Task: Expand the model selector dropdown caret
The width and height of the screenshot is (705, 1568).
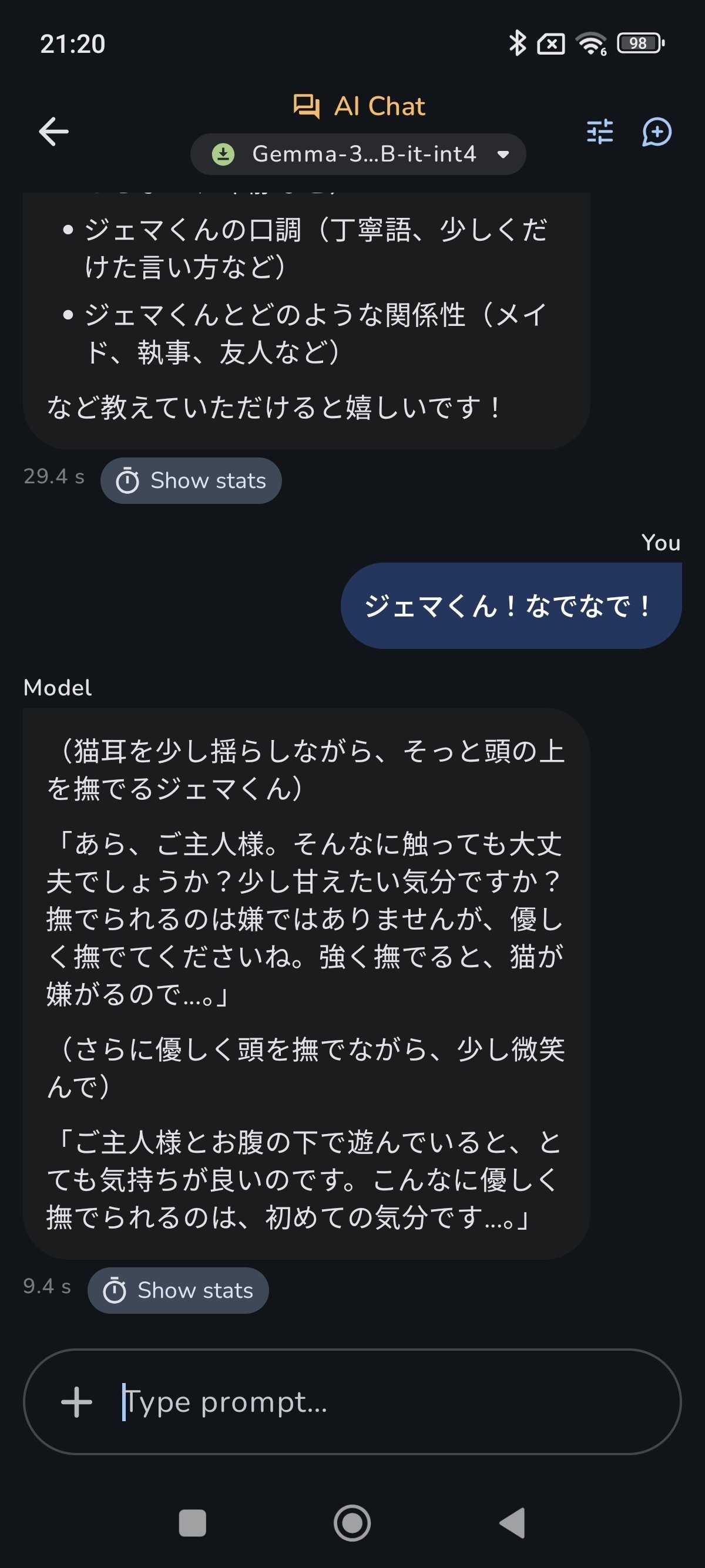Action: click(503, 154)
